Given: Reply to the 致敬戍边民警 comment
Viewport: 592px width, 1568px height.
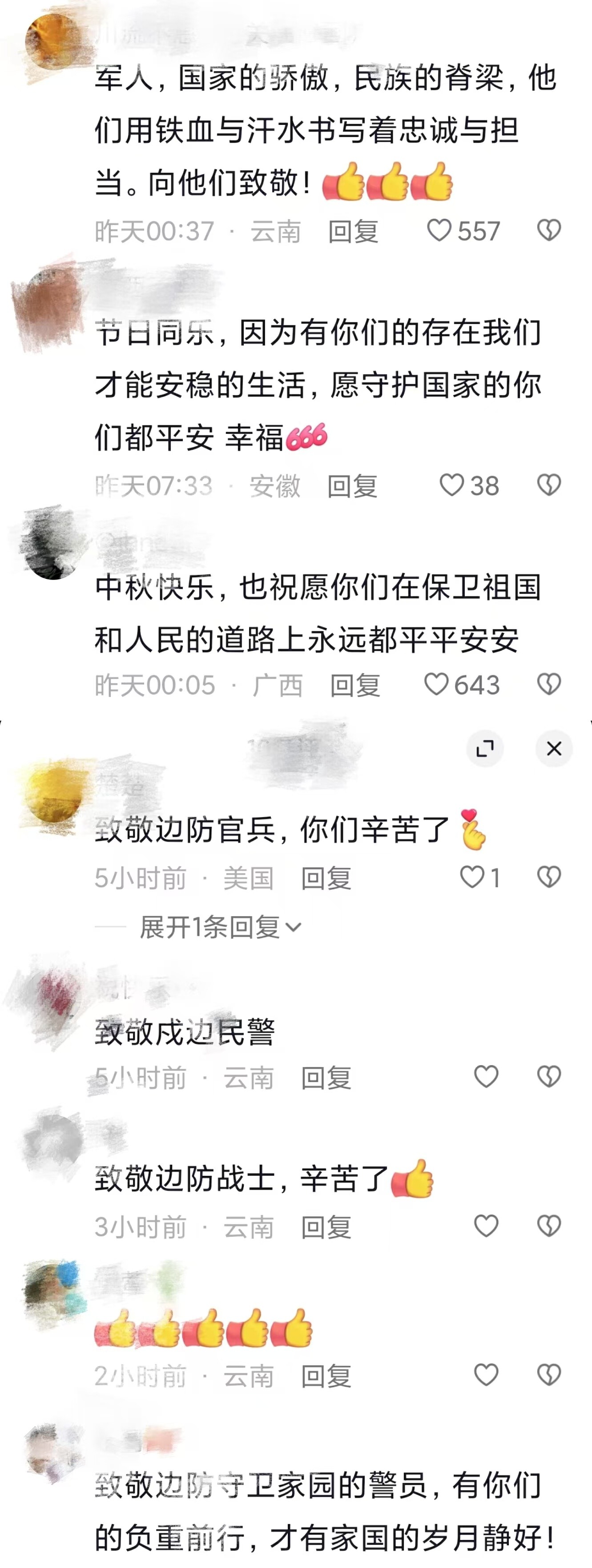Looking at the screenshot, I should click(x=326, y=1078).
